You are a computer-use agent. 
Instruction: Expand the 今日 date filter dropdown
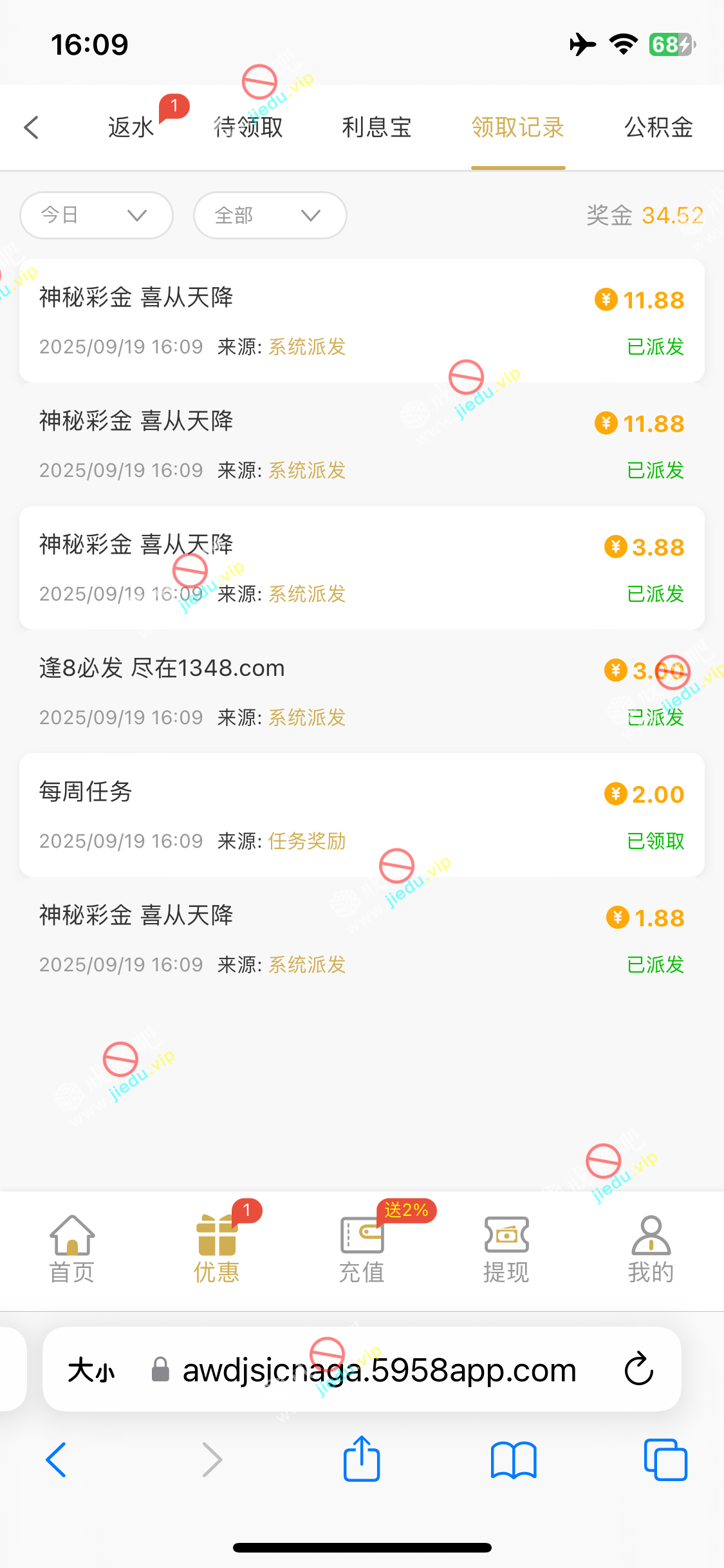tap(97, 215)
